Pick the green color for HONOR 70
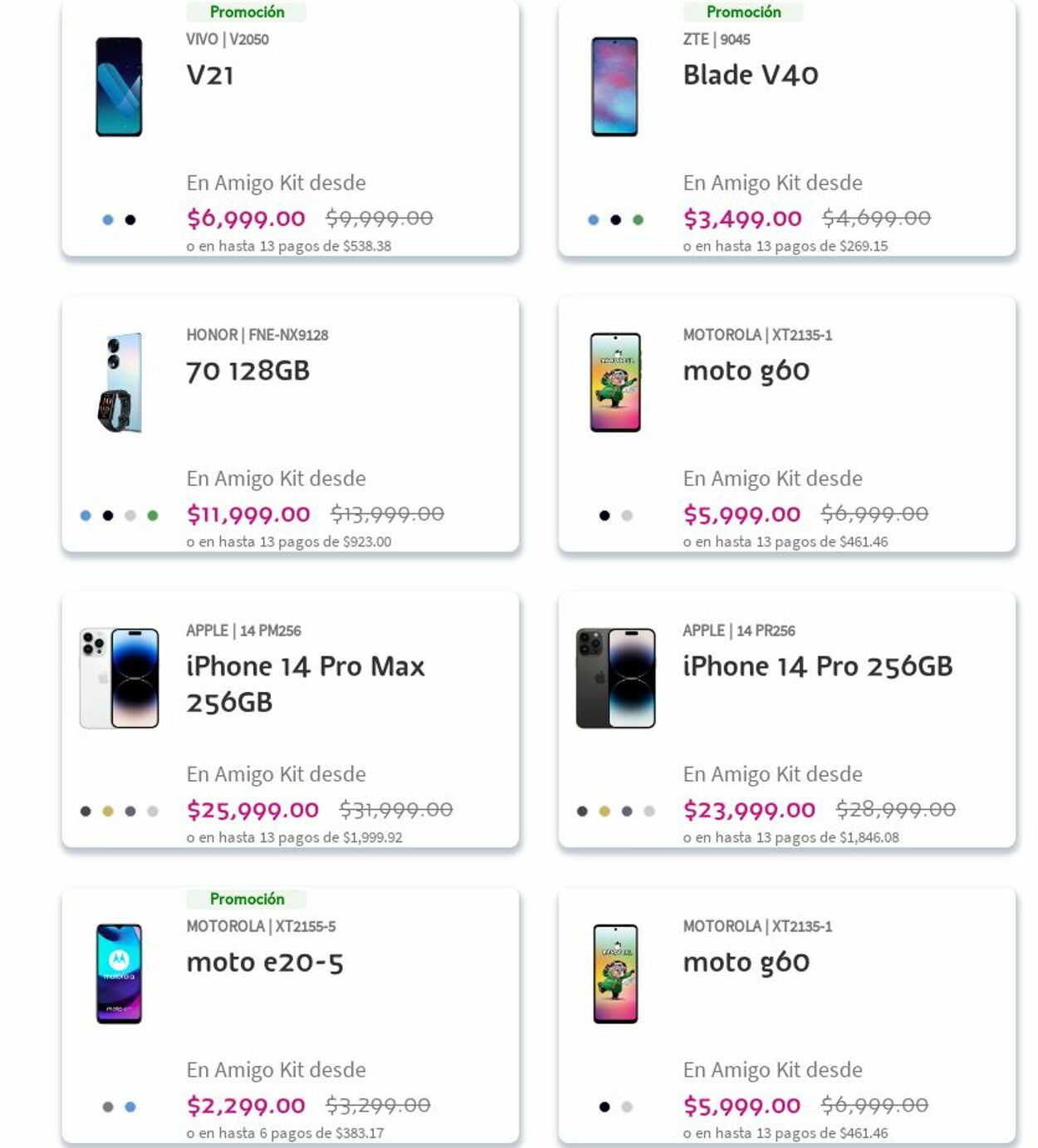This screenshot has height=1148, width=1038. (x=153, y=516)
